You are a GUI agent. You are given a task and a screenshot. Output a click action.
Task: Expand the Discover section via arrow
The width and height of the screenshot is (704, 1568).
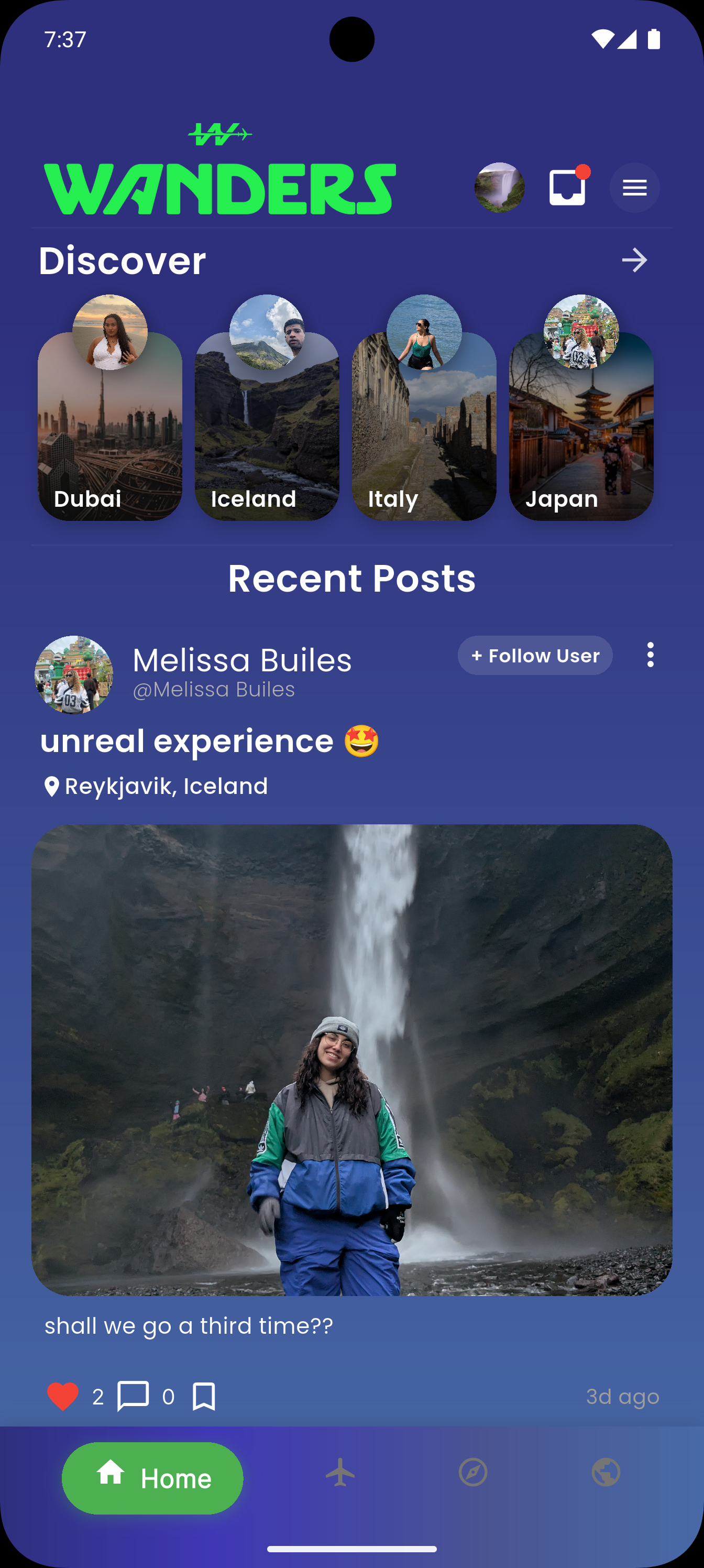pos(635,260)
